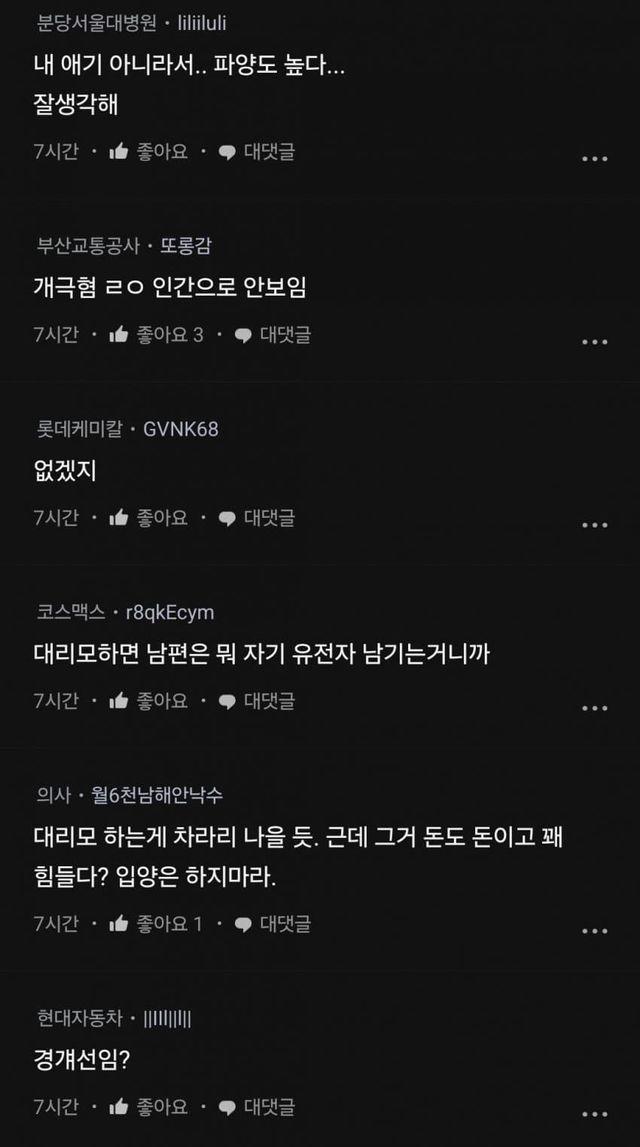The width and height of the screenshot is (640, 1147).
Task: Reply to the 경계선임? comment
Action: [x=256, y=1107]
